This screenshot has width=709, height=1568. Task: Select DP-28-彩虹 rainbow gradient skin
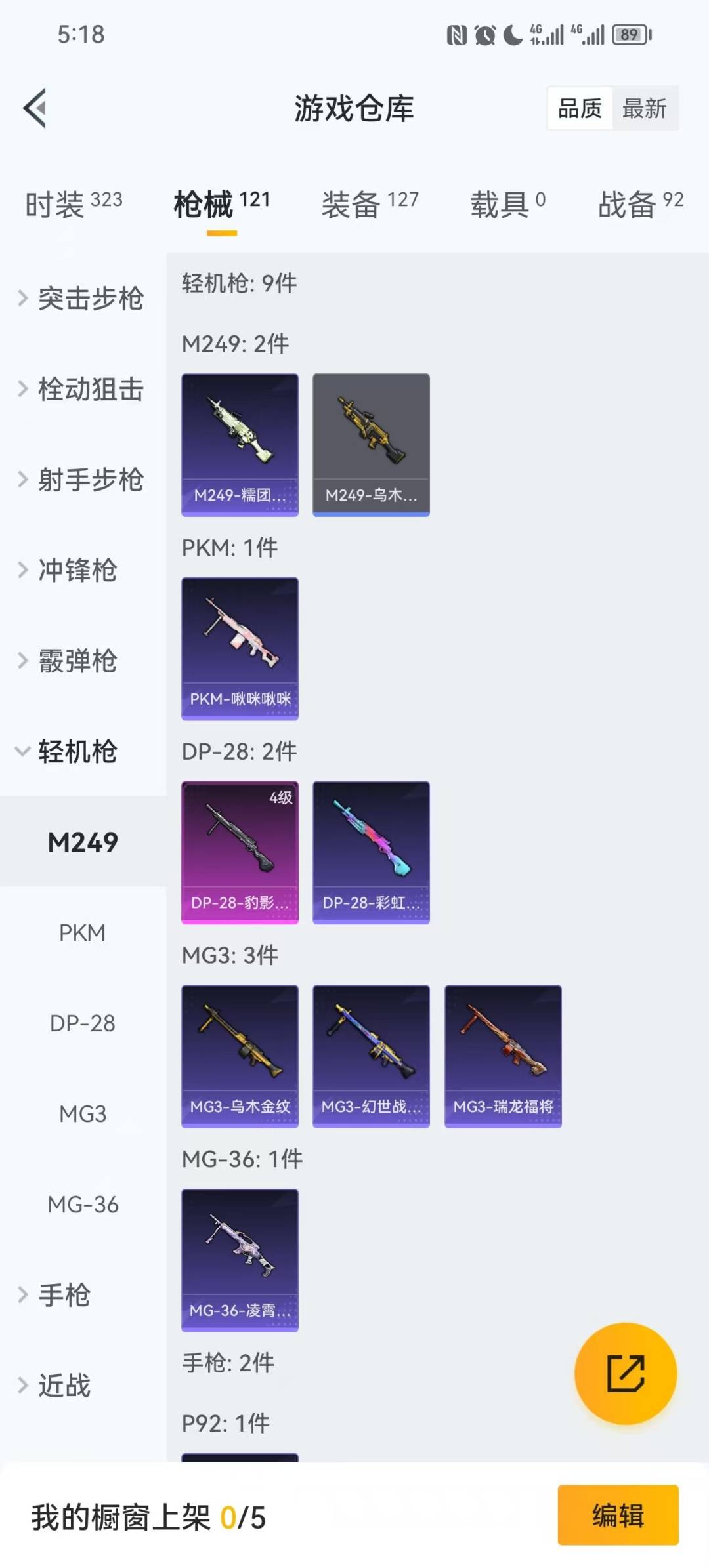click(x=371, y=851)
